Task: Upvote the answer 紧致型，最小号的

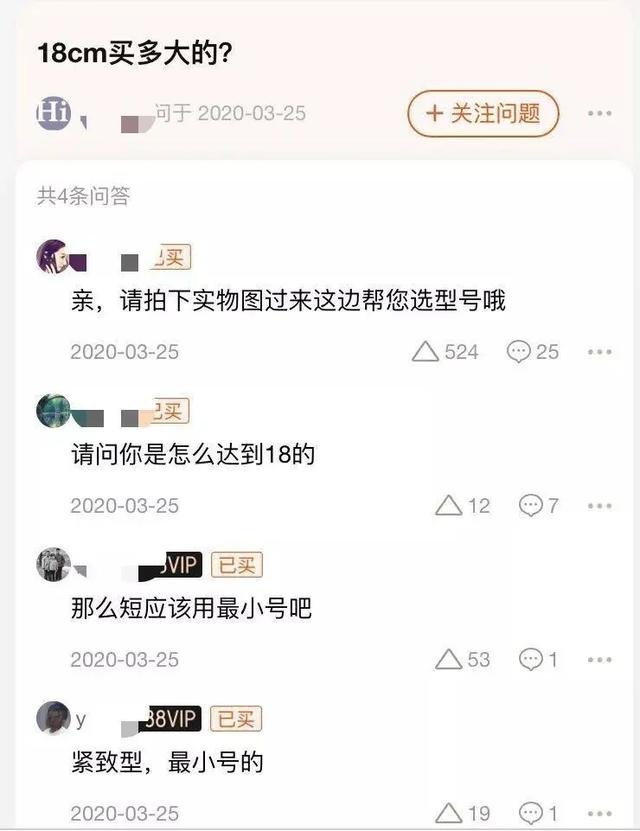Action: [x=449, y=813]
